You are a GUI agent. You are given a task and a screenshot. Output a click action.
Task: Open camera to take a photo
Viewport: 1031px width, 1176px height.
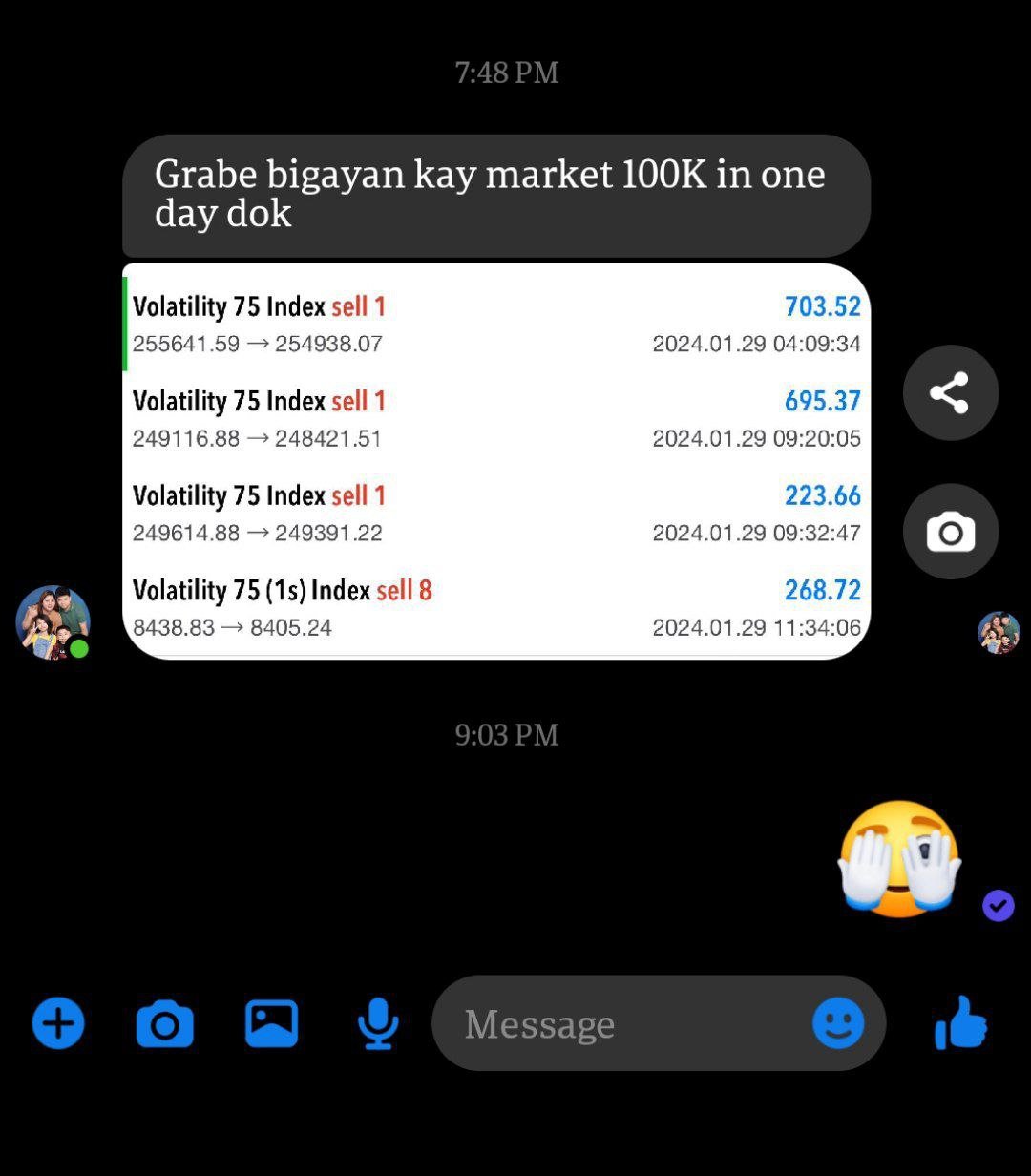165,1024
